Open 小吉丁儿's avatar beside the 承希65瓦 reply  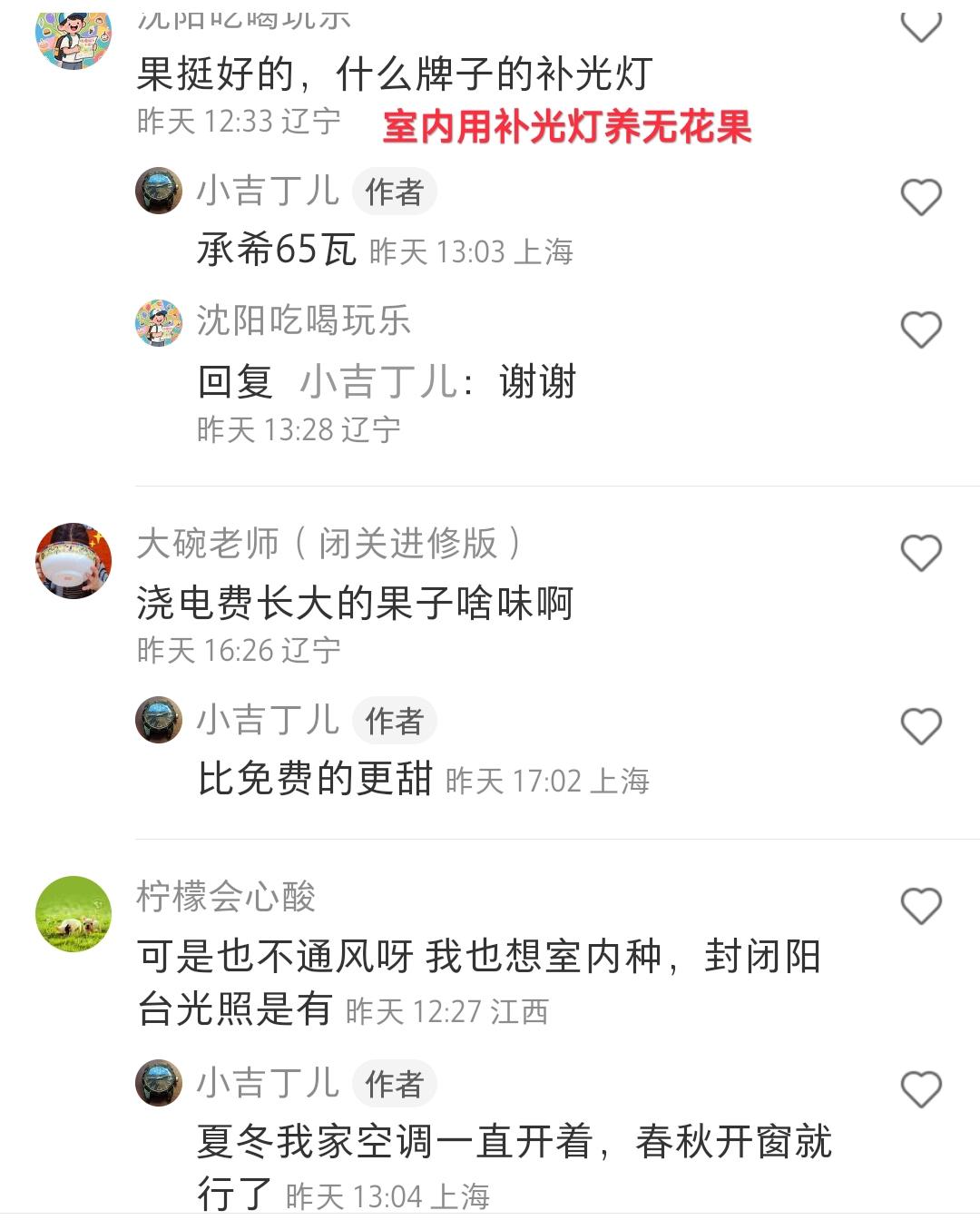click(x=159, y=191)
